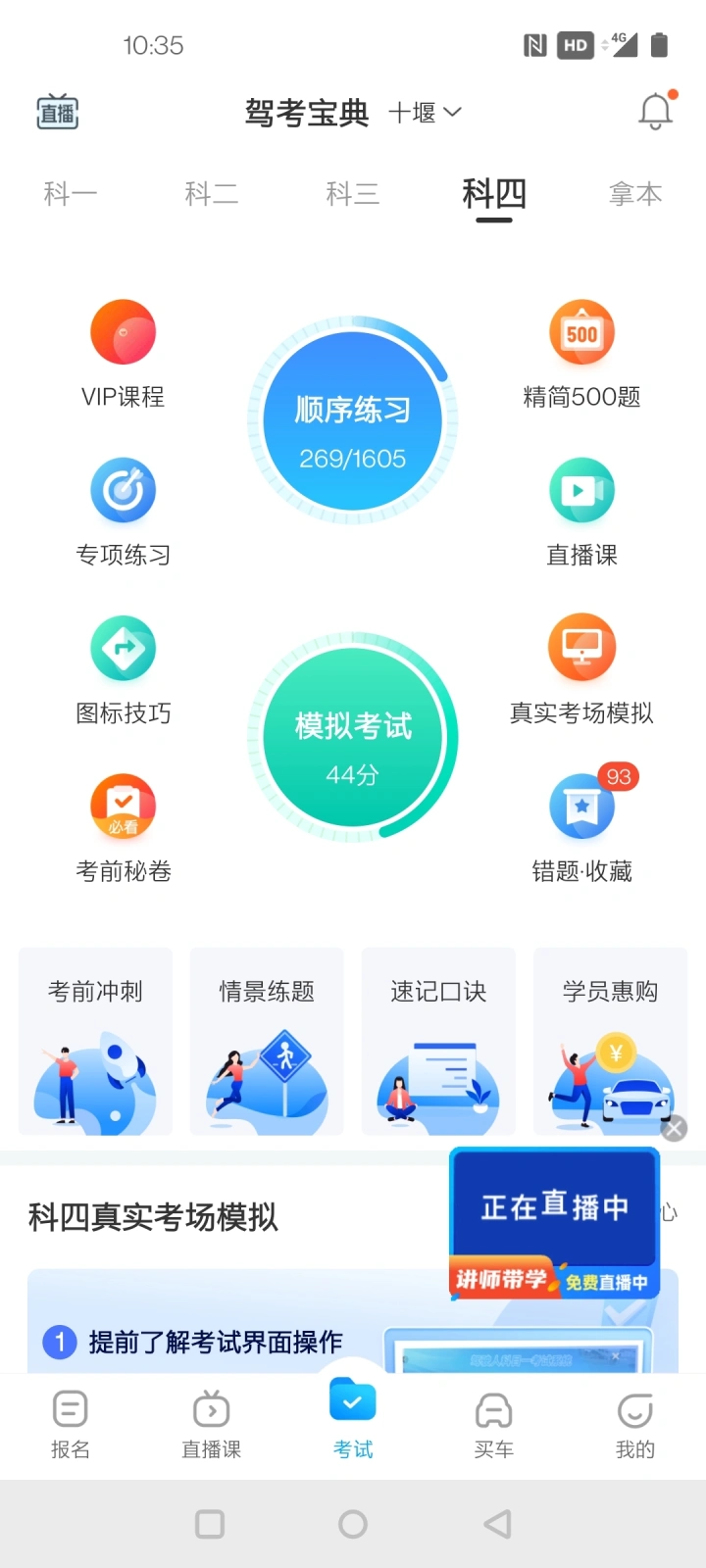706x1568 pixels.
Task: Tap the system back button
Action: point(497,1524)
